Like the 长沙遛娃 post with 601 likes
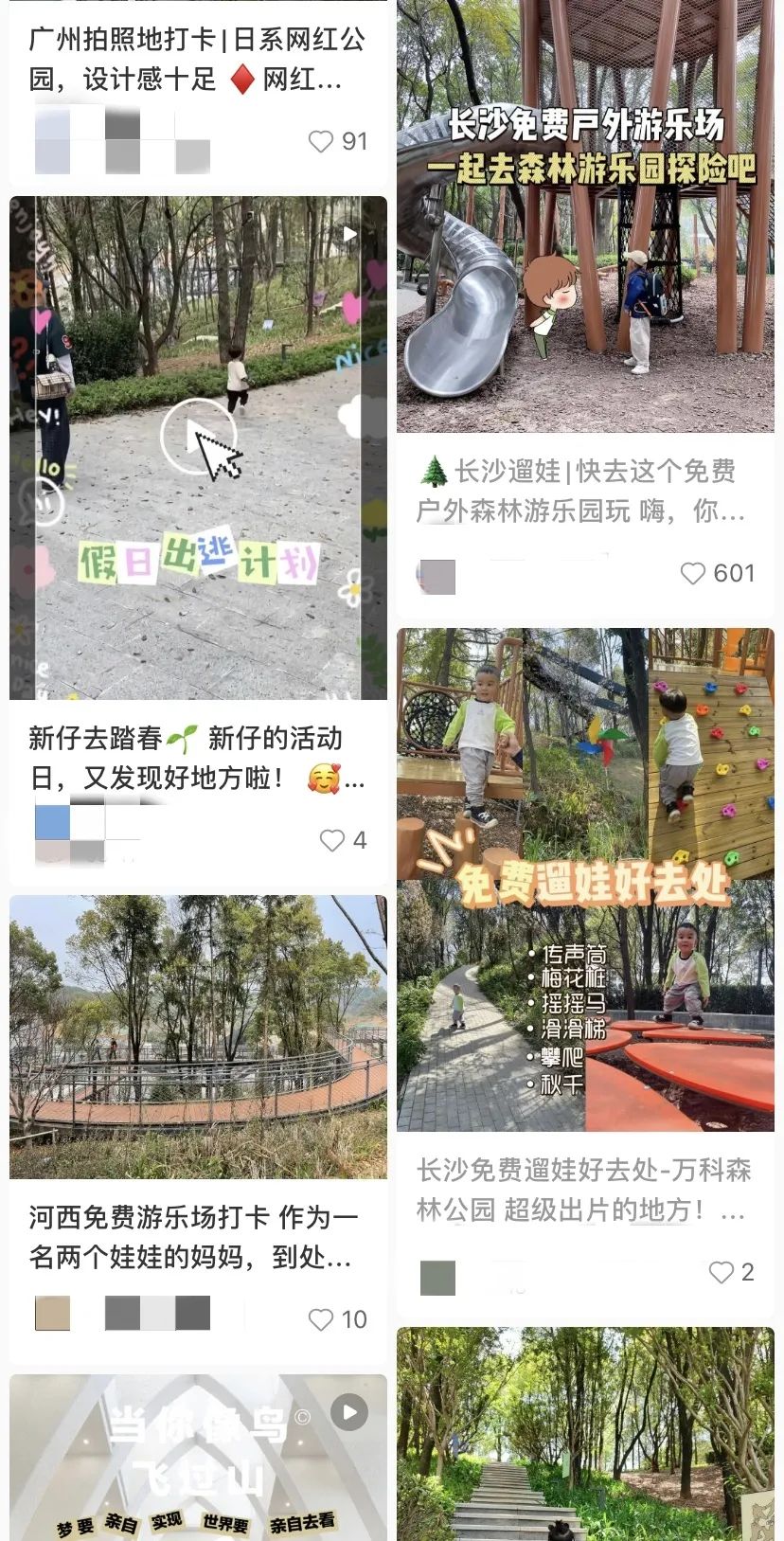Viewport: 784px width, 1541px height. (x=693, y=573)
